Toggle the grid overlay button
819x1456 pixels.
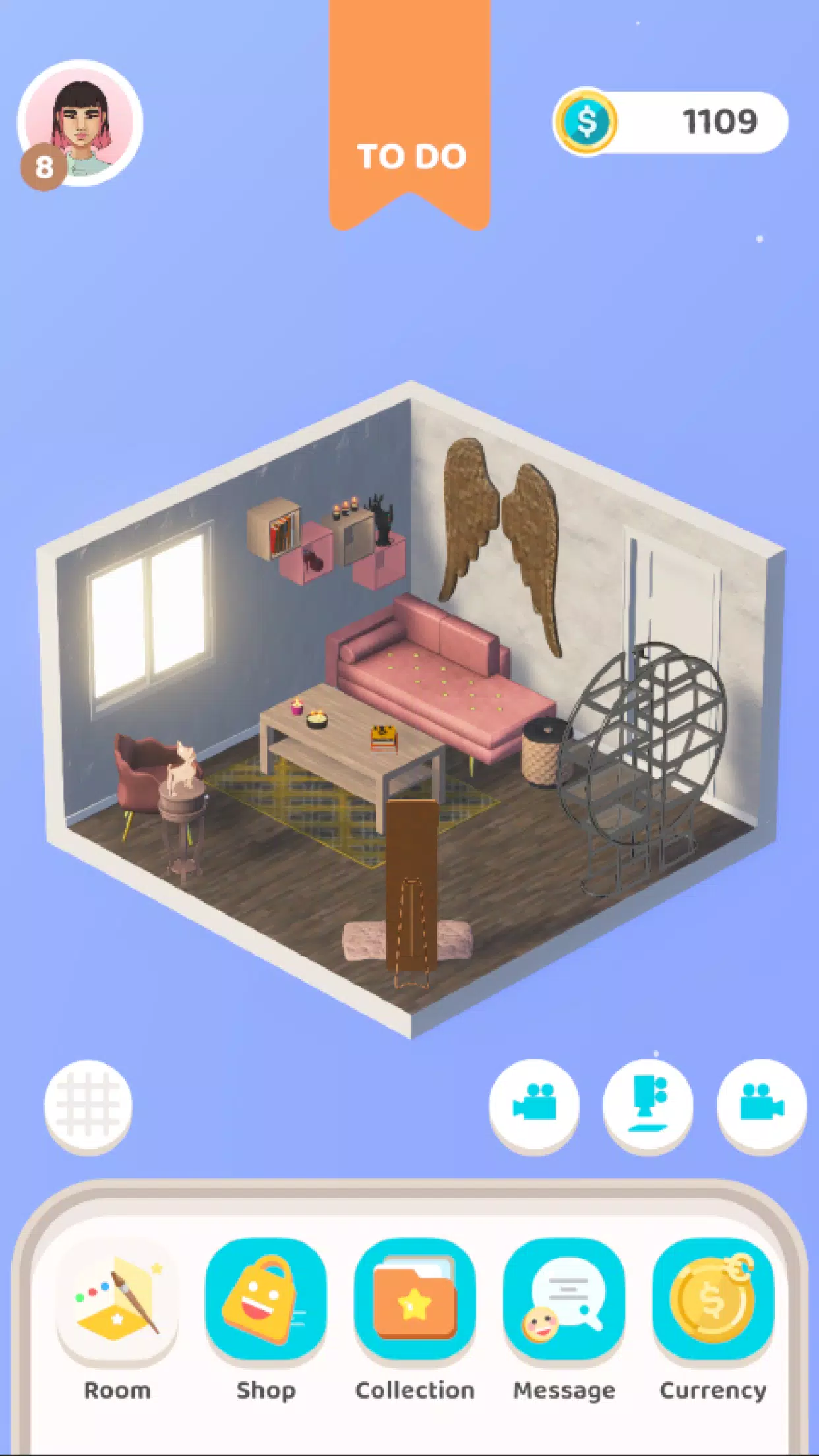pyautogui.click(x=88, y=1106)
